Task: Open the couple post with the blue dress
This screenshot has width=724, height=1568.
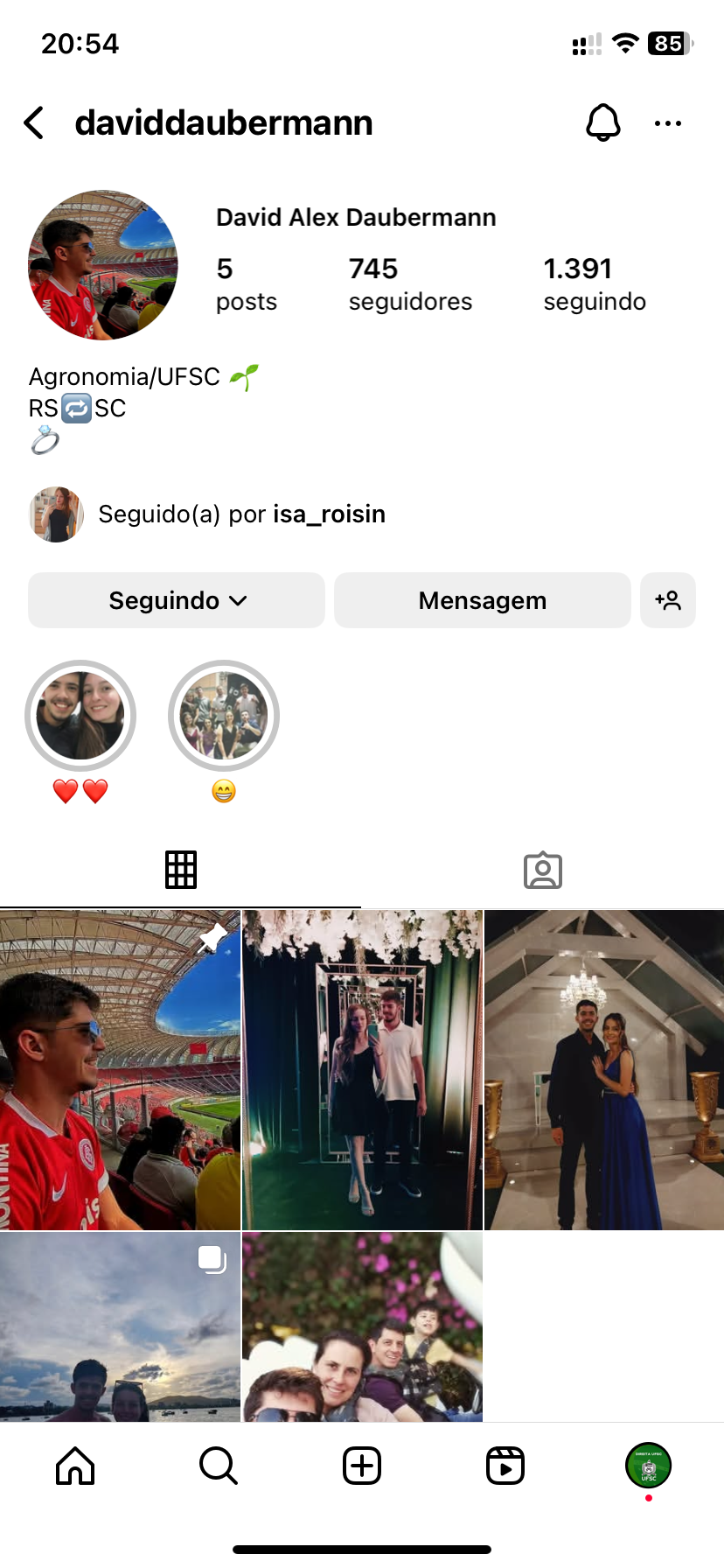Action: coord(604,1069)
